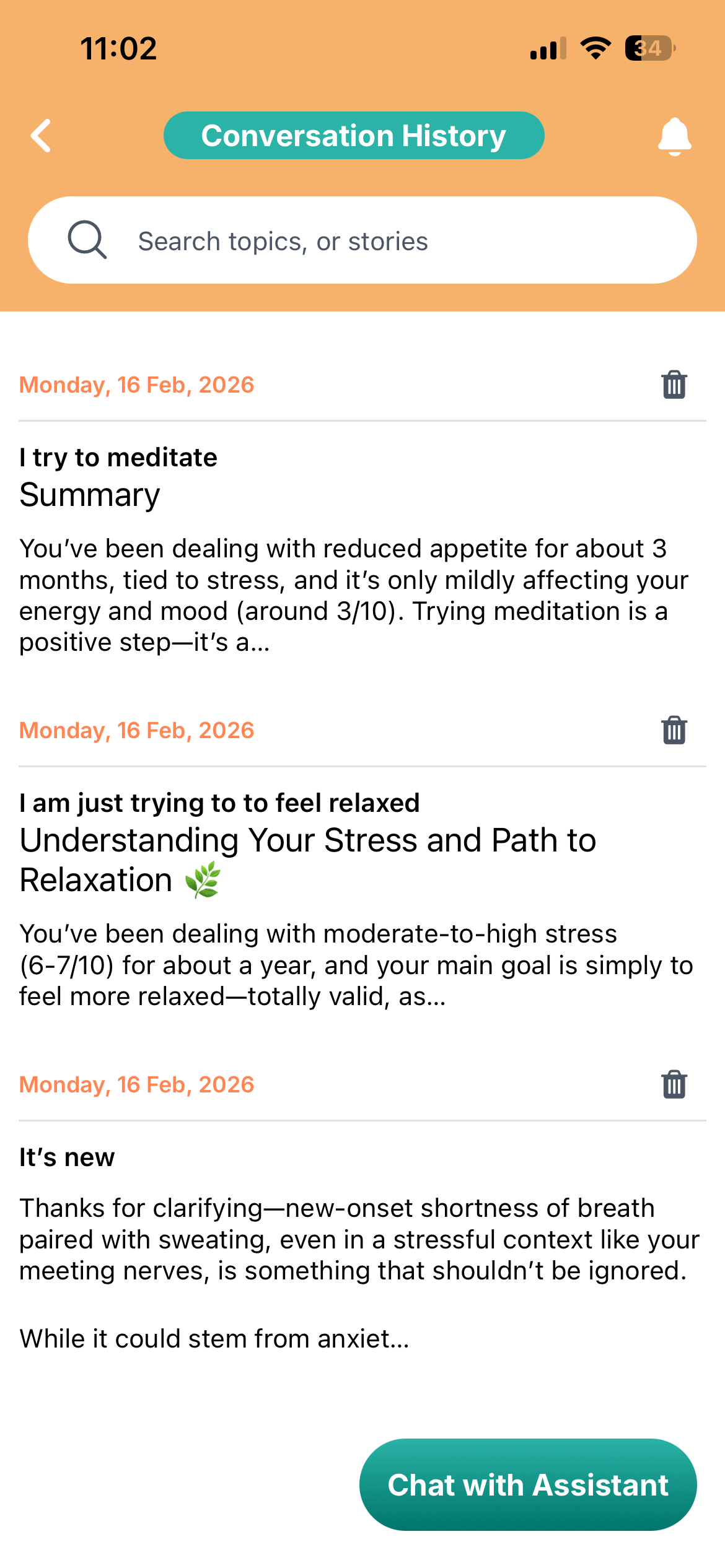Delete the "I try to meditate" conversation
The width and height of the screenshot is (725, 1568).
674,385
